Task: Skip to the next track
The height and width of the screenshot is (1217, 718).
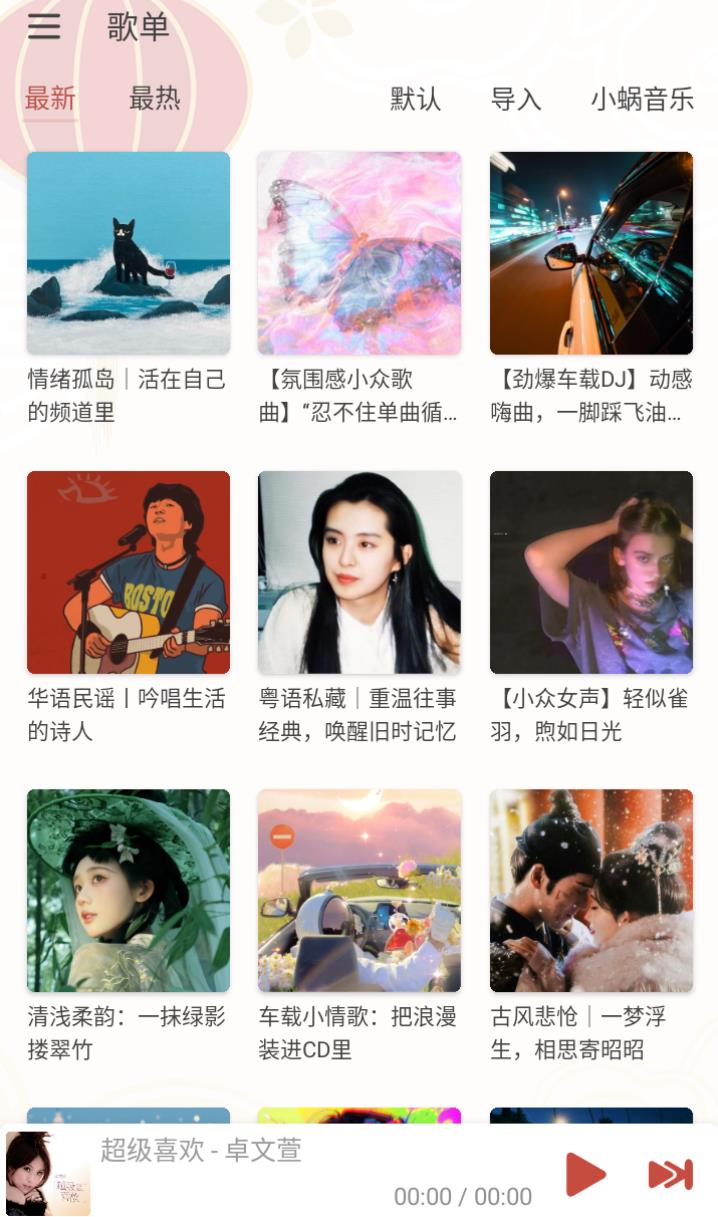Action: tap(670, 1174)
